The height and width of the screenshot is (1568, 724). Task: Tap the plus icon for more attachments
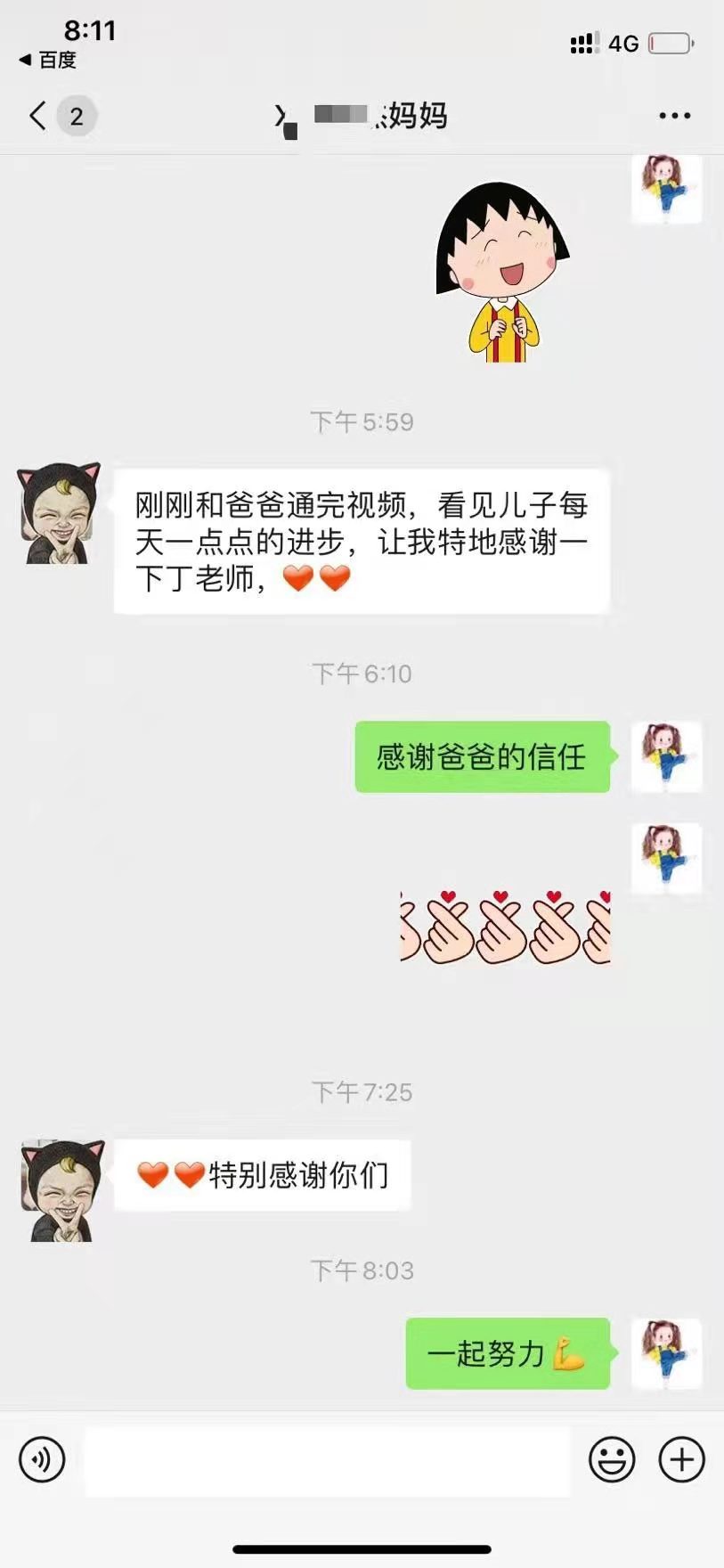(680, 1459)
